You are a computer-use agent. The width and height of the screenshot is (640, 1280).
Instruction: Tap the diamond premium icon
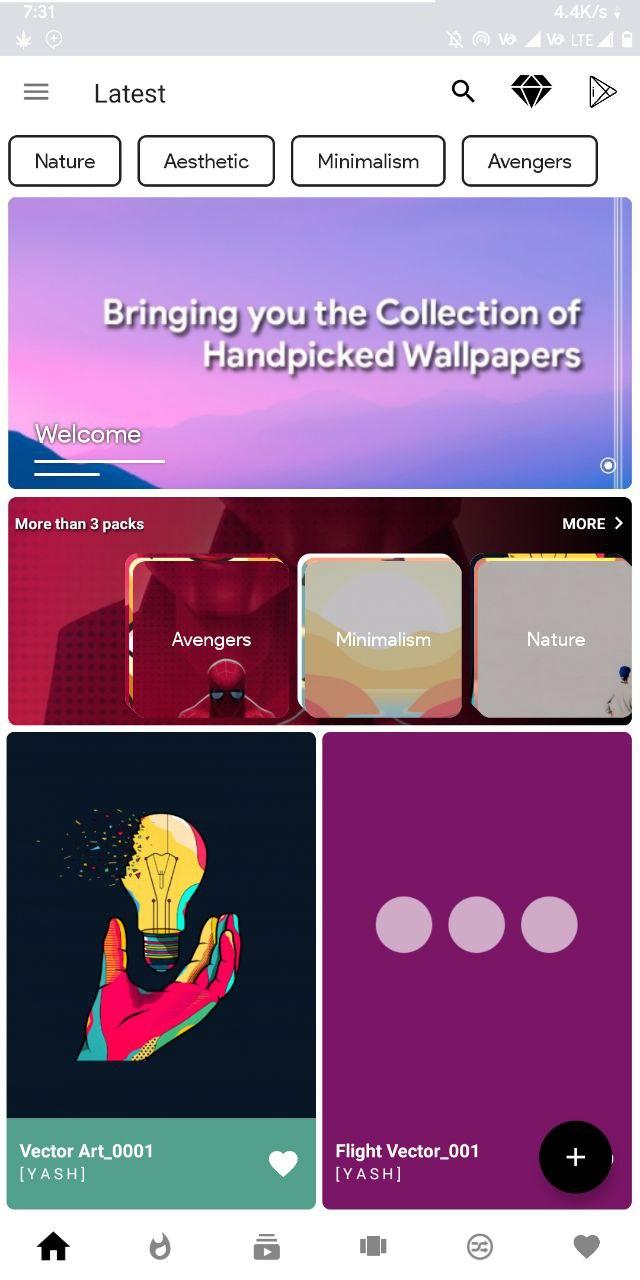tap(531, 92)
